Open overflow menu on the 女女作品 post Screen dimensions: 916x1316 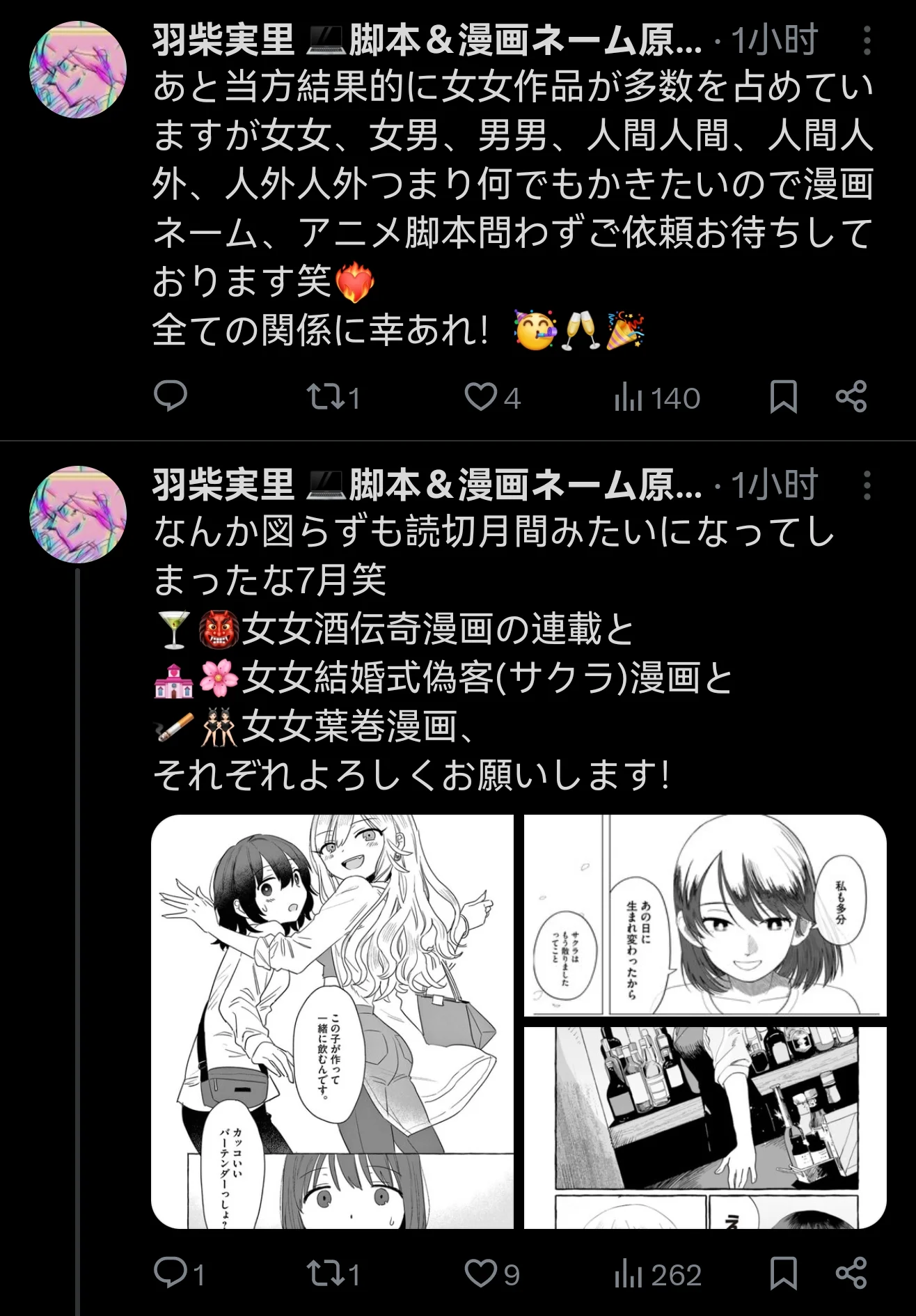(867, 41)
